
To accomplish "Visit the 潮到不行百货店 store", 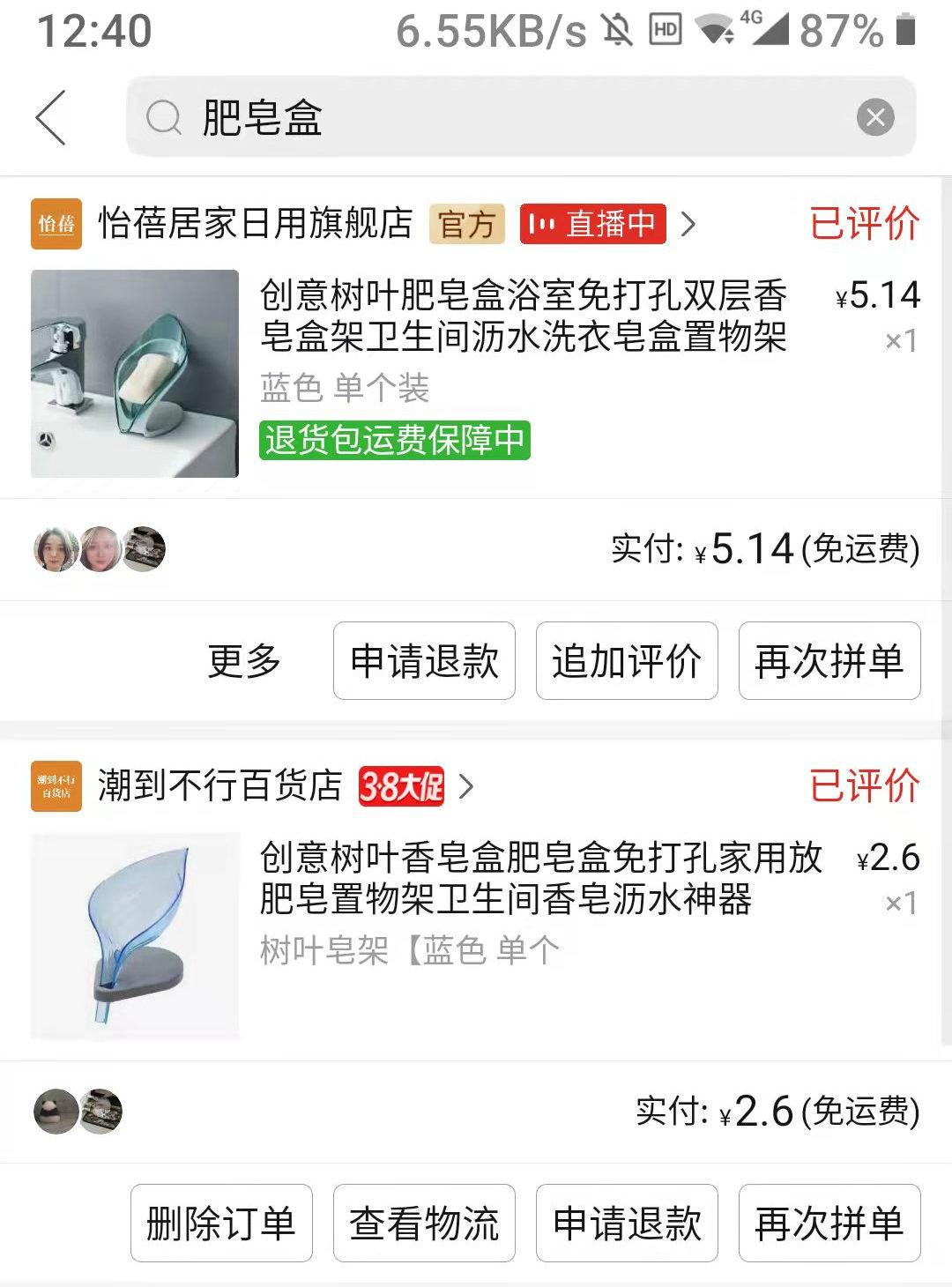I will (x=219, y=785).
